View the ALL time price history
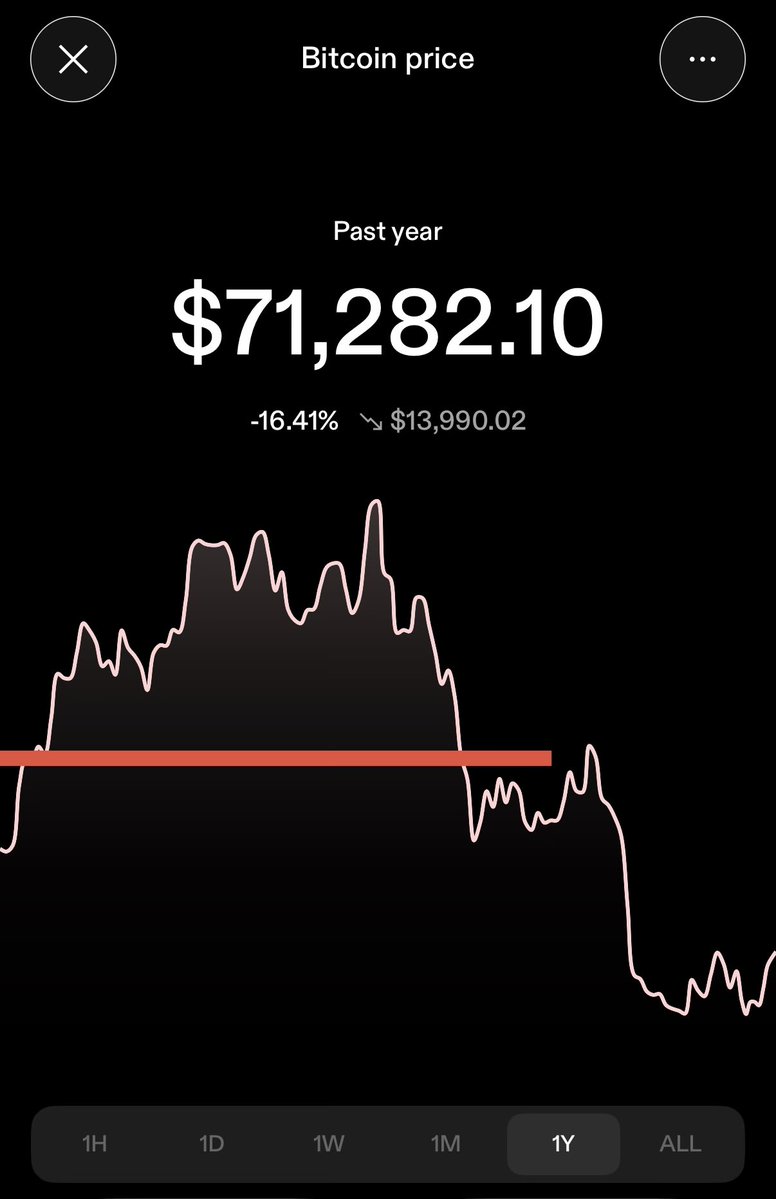Screen dimensions: 776x1199 [x=681, y=1143]
